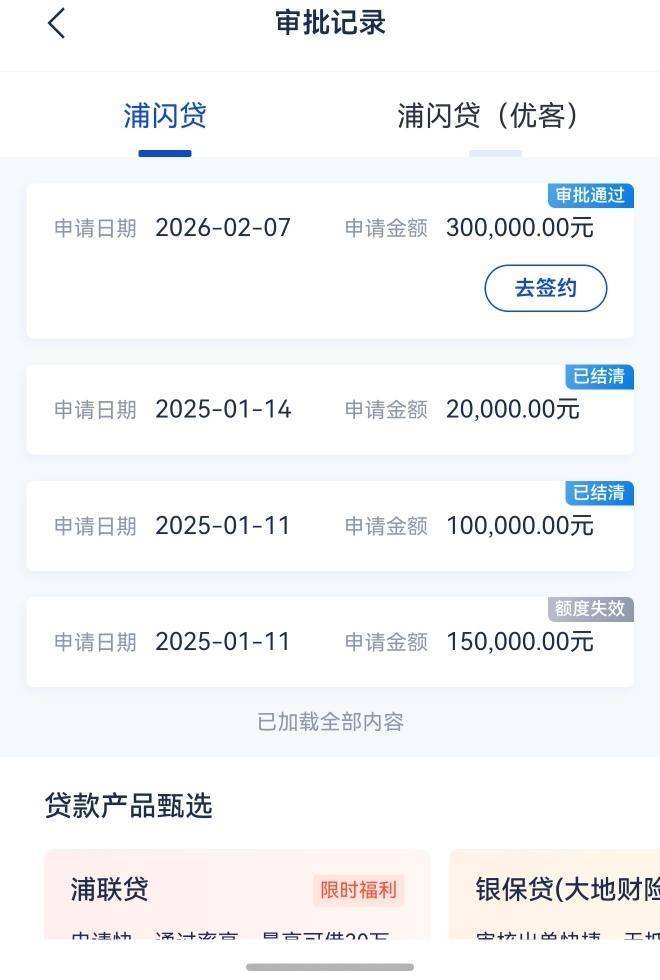Open the 20,000.00元 settled record
Viewport: 660px width, 980px height.
(x=330, y=409)
